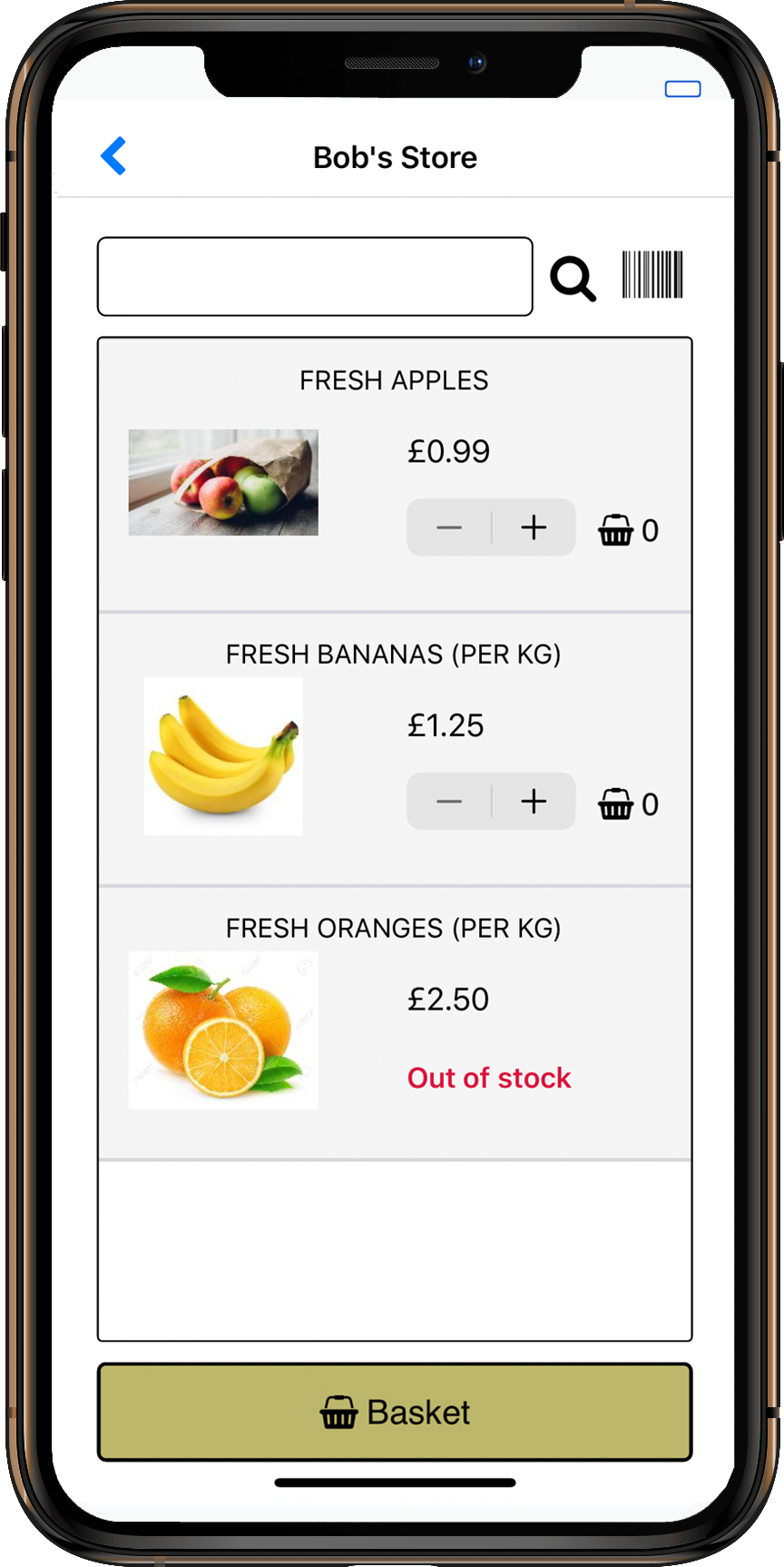This screenshot has width=784, height=1567.
Task: Open the barcode scanner
Action: [x=652, y=275]
